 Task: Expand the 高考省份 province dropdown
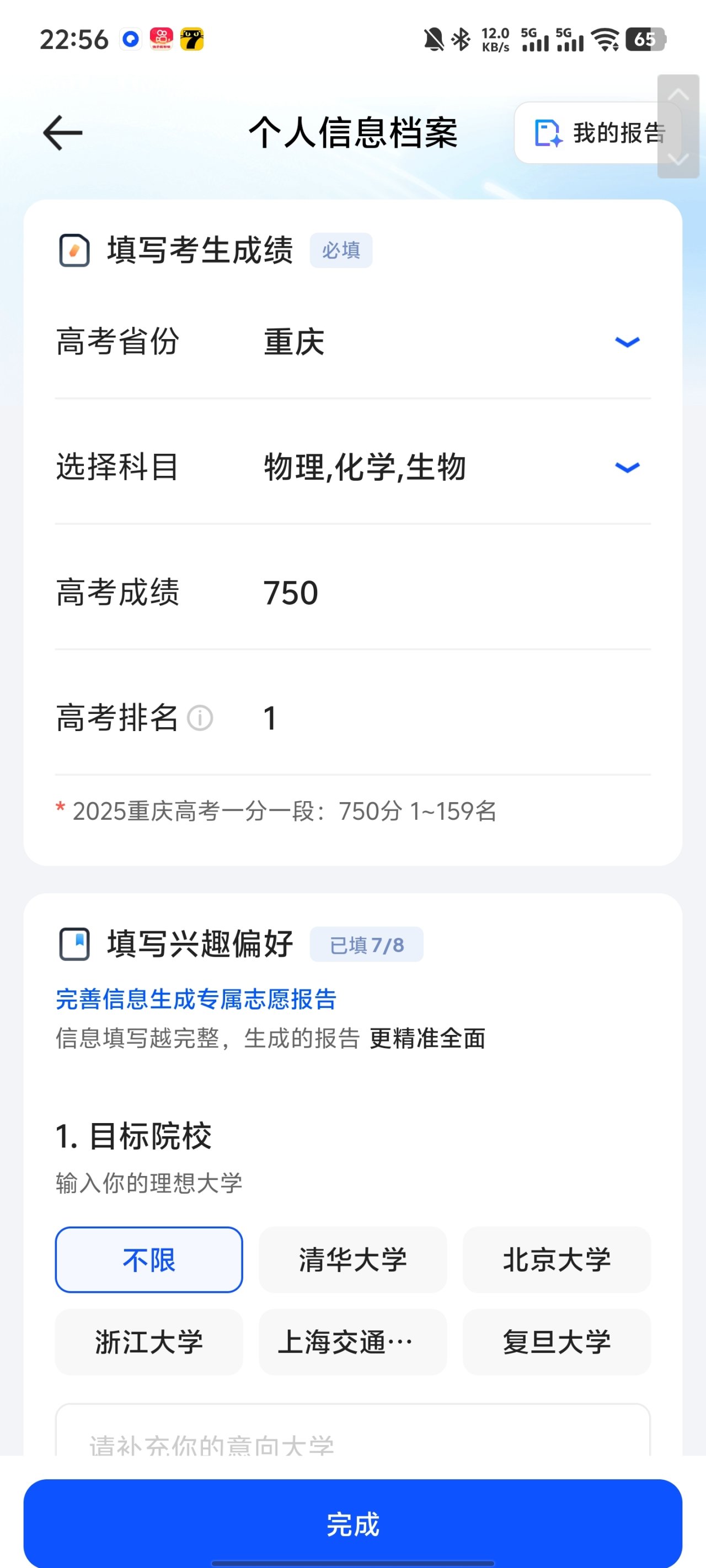(x=627, y=342)
